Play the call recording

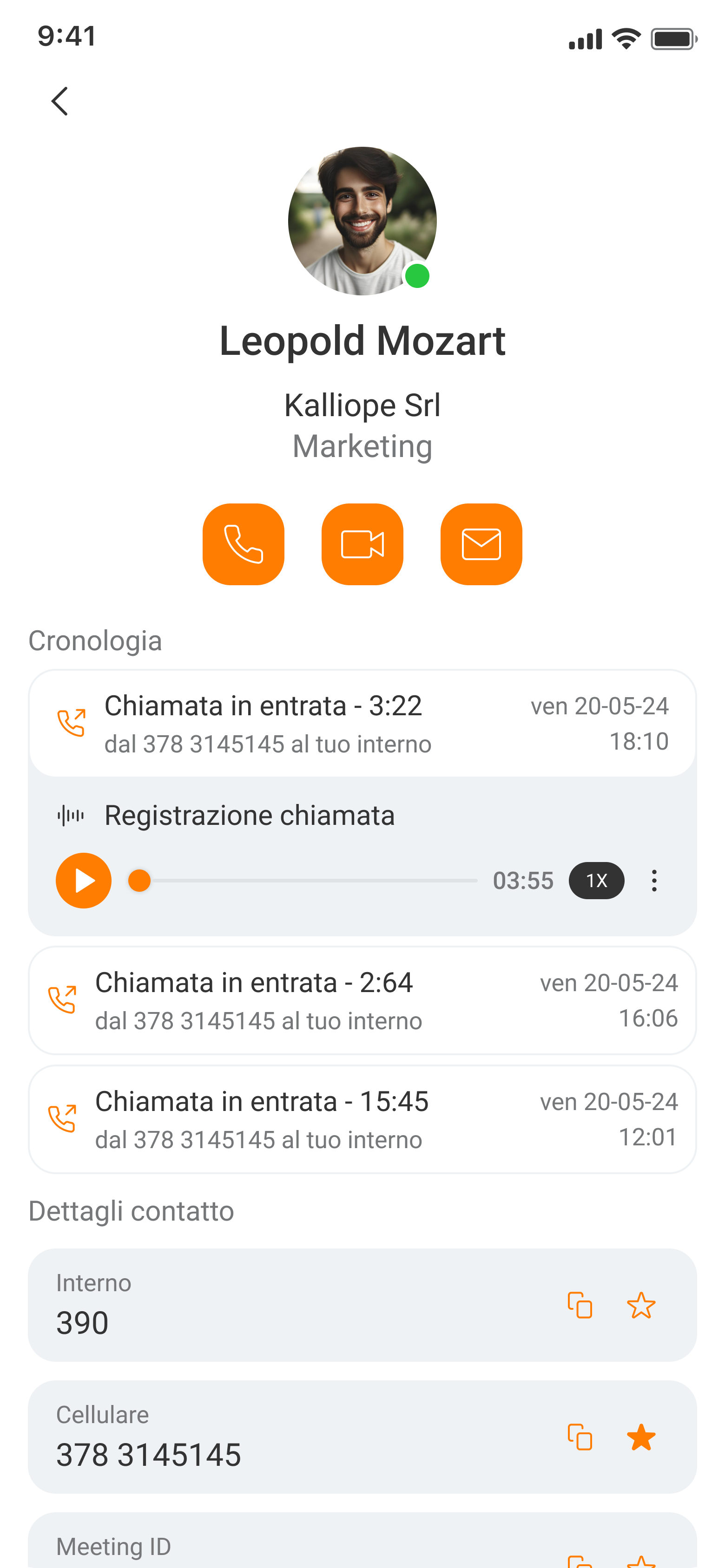[84, 880]
